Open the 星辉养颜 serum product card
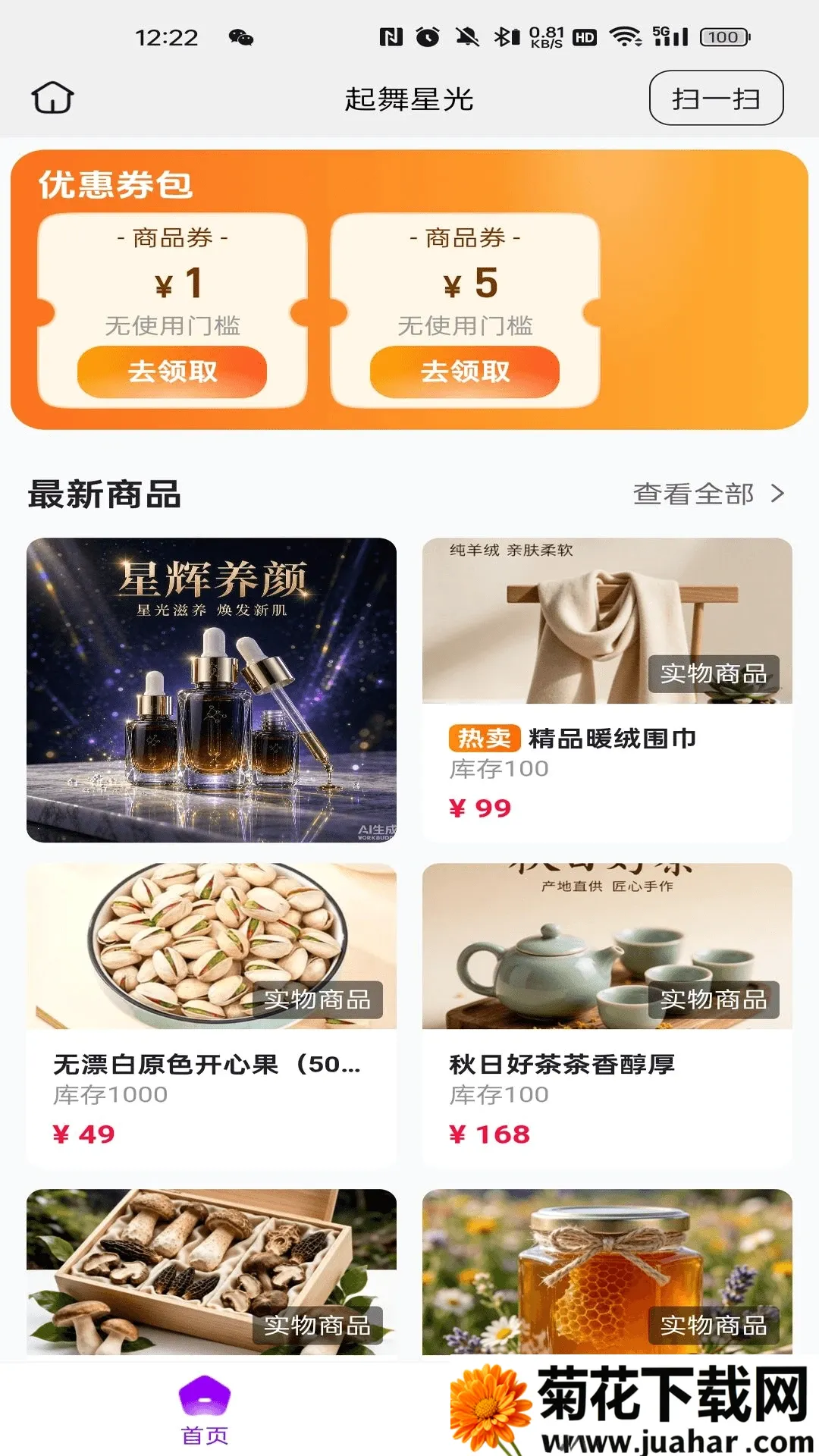Viewport: 819px width, 1456px height. pos(212,690)
